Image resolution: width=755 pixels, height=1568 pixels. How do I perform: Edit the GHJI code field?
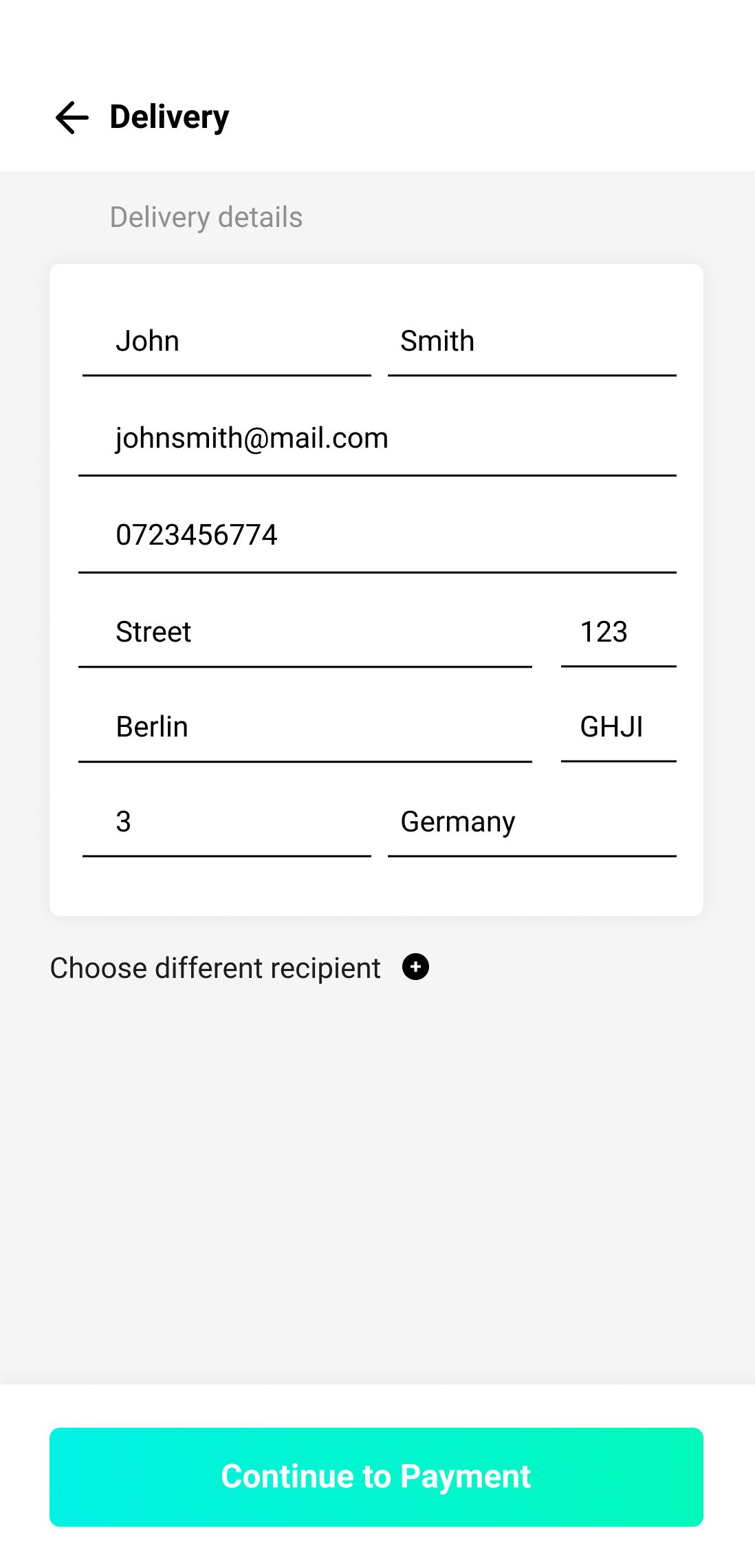click(x=617, y=728)
